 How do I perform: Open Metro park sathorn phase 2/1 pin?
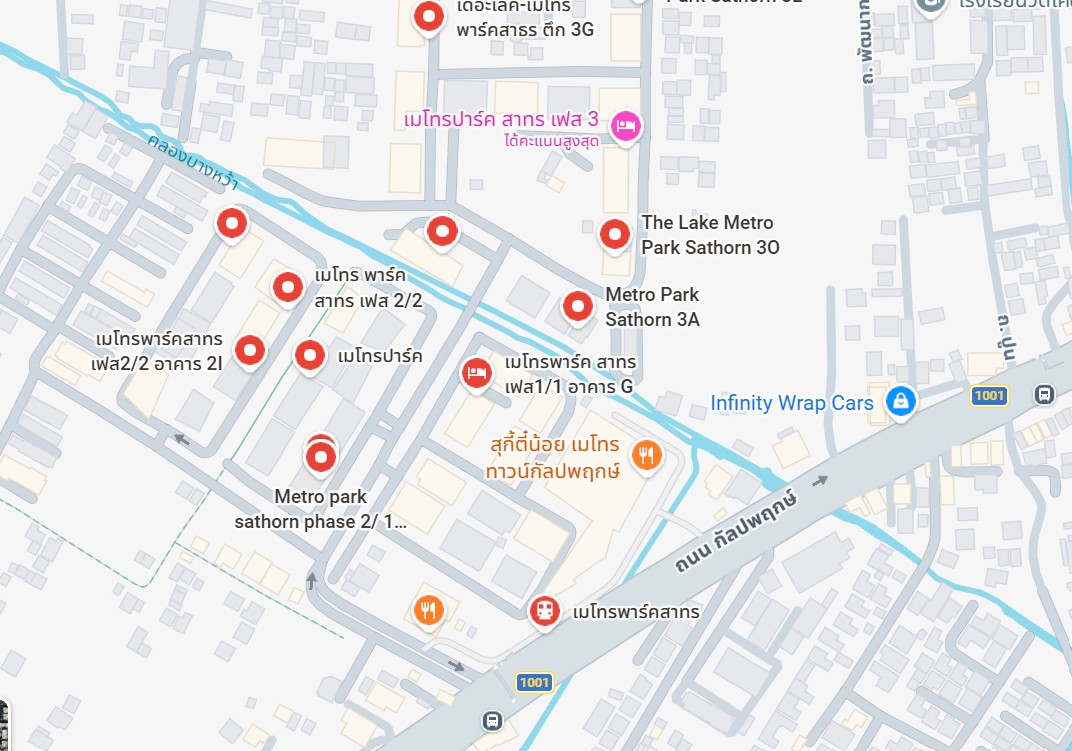pos(321,457)
